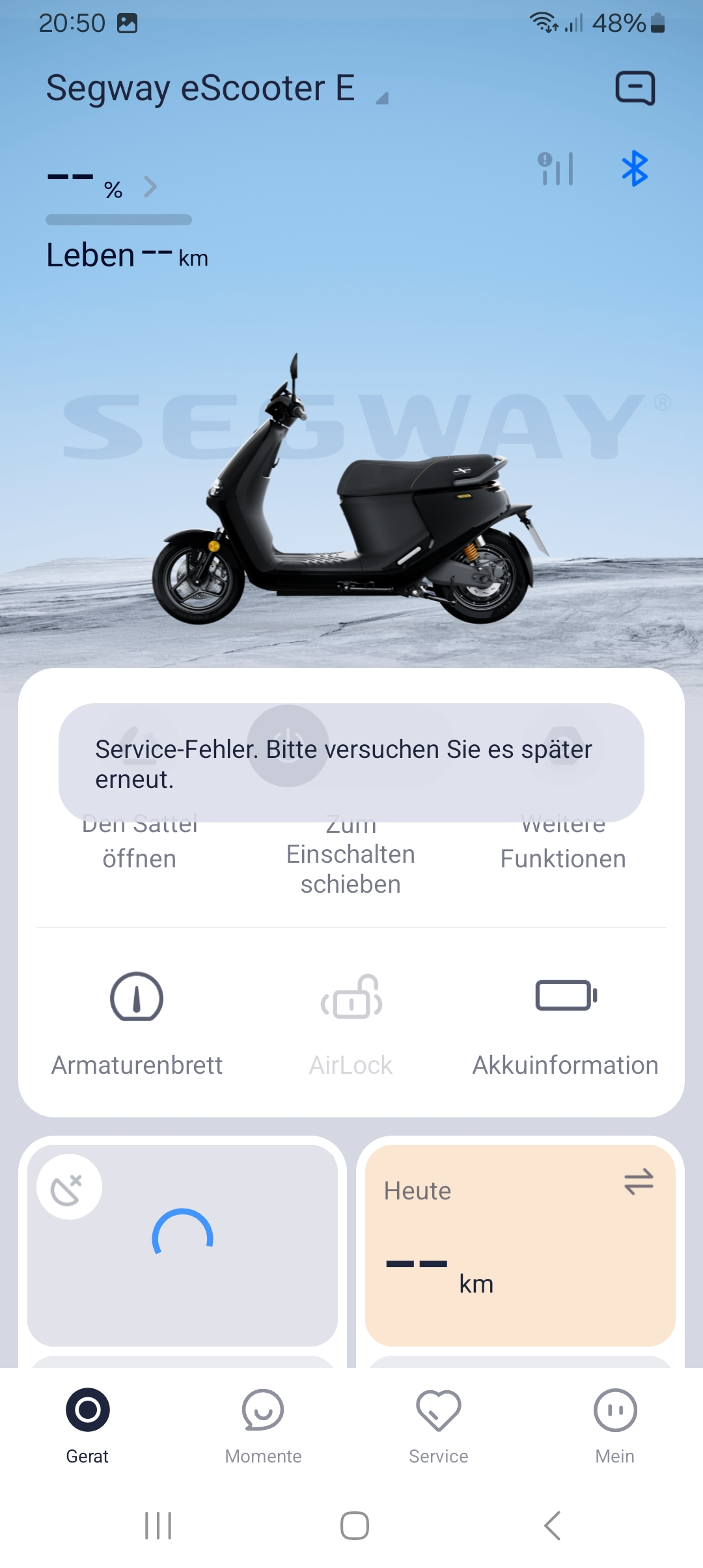Open the messages icon in the header
This screenshot has width=703, height=1568.
tap(635, 89)
